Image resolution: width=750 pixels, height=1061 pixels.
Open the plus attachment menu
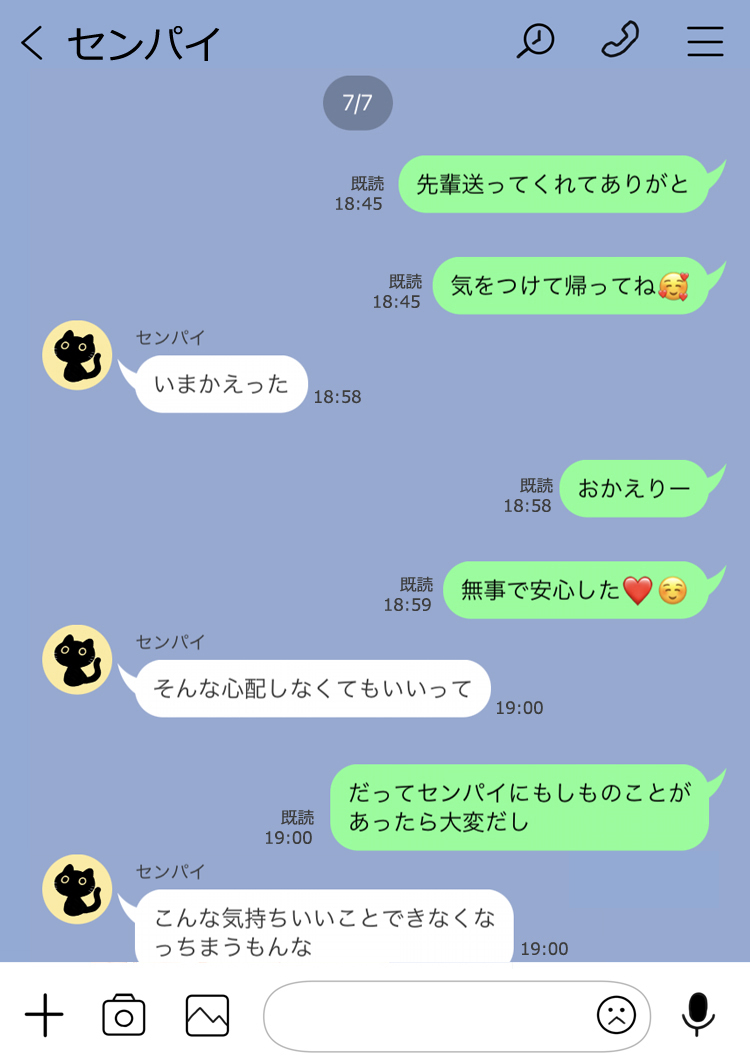click(44, 1016)
